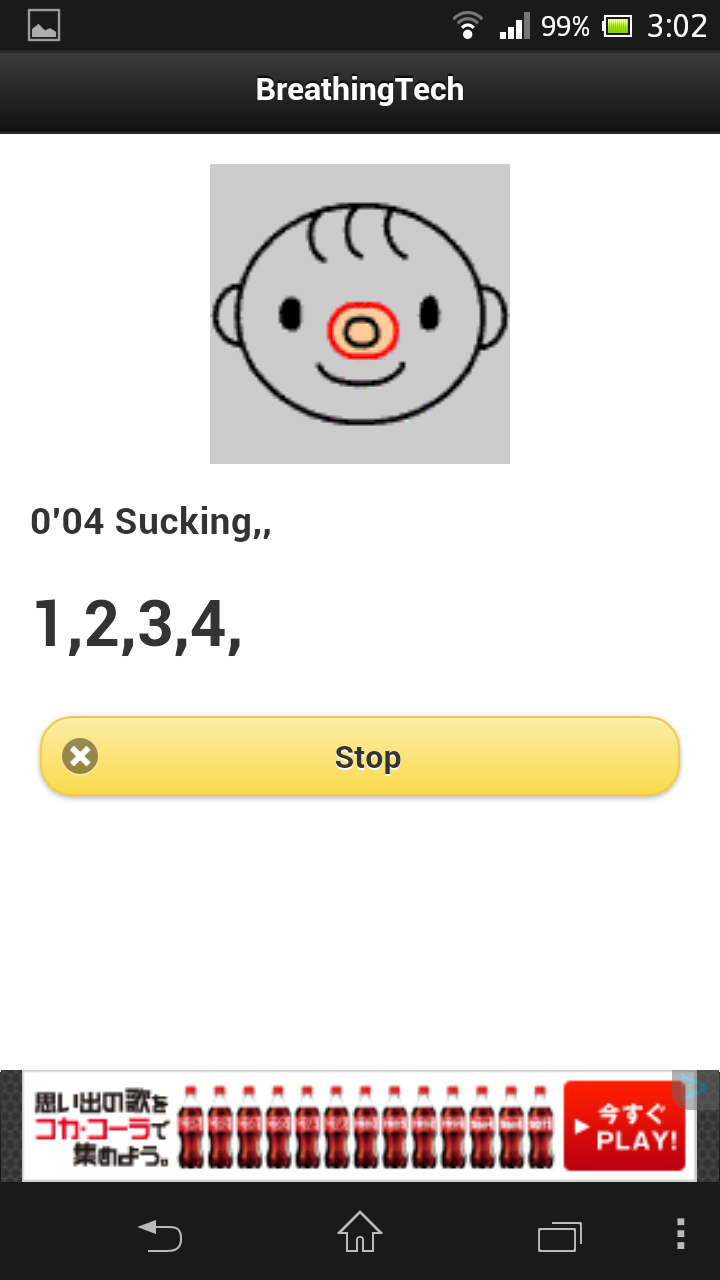Viewport: 720px width, 1280px height.
Task: Open the recent apps view
Action: [559, 1236]
